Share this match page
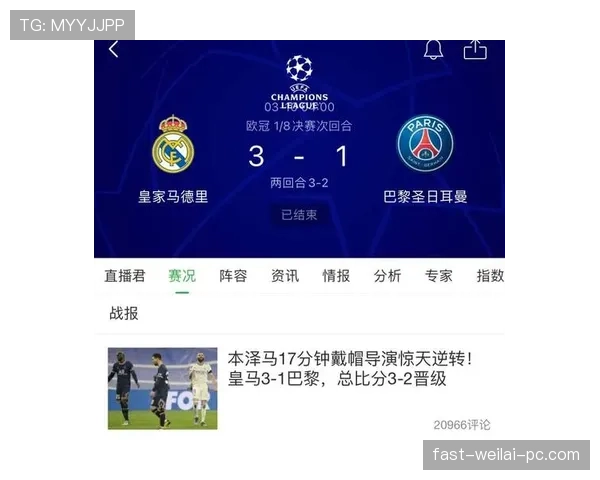Screen dimensions: 600x480 point(475,49)
